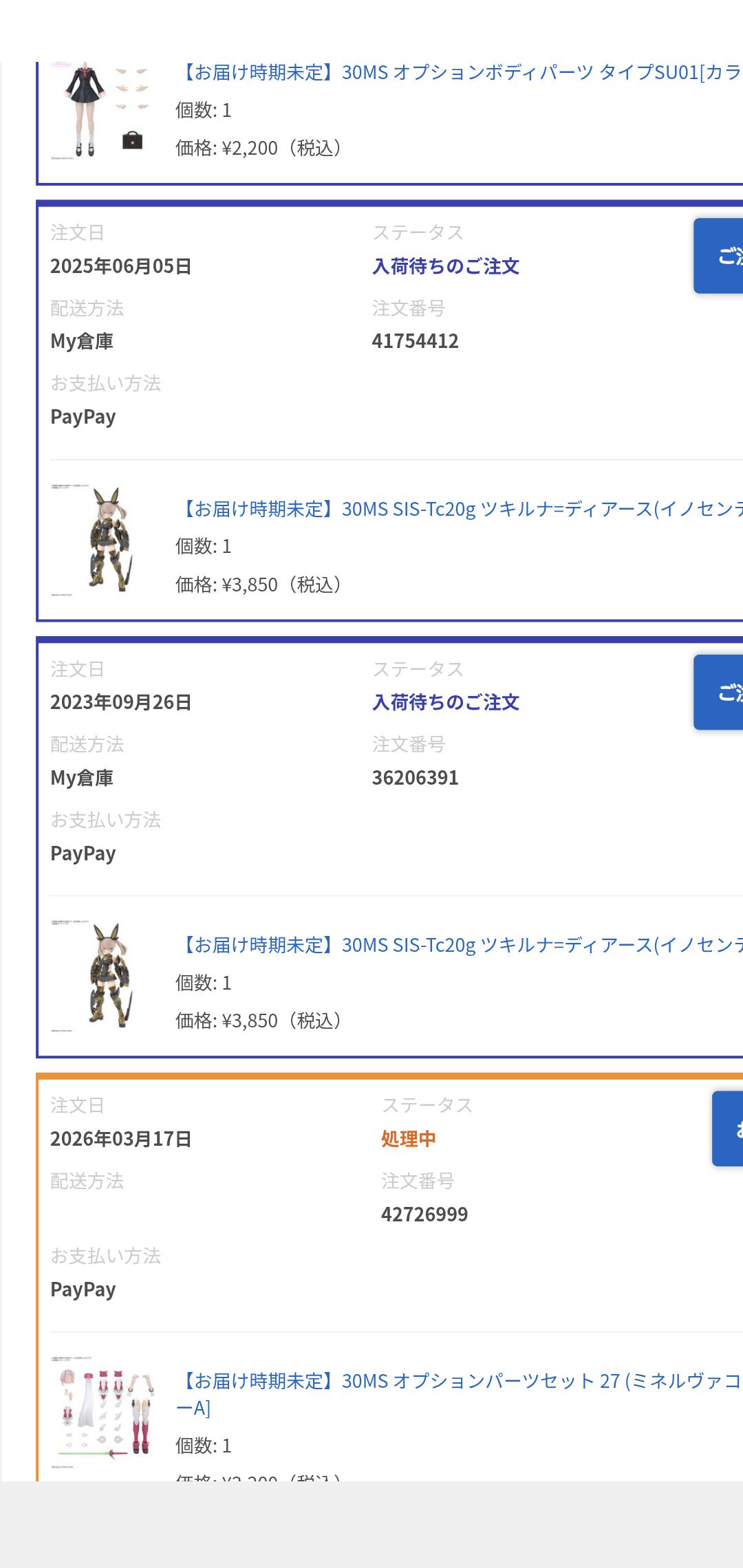Open order details button for order 36206391
This screenshot has width=743, height=1568.
pos(719,692)
